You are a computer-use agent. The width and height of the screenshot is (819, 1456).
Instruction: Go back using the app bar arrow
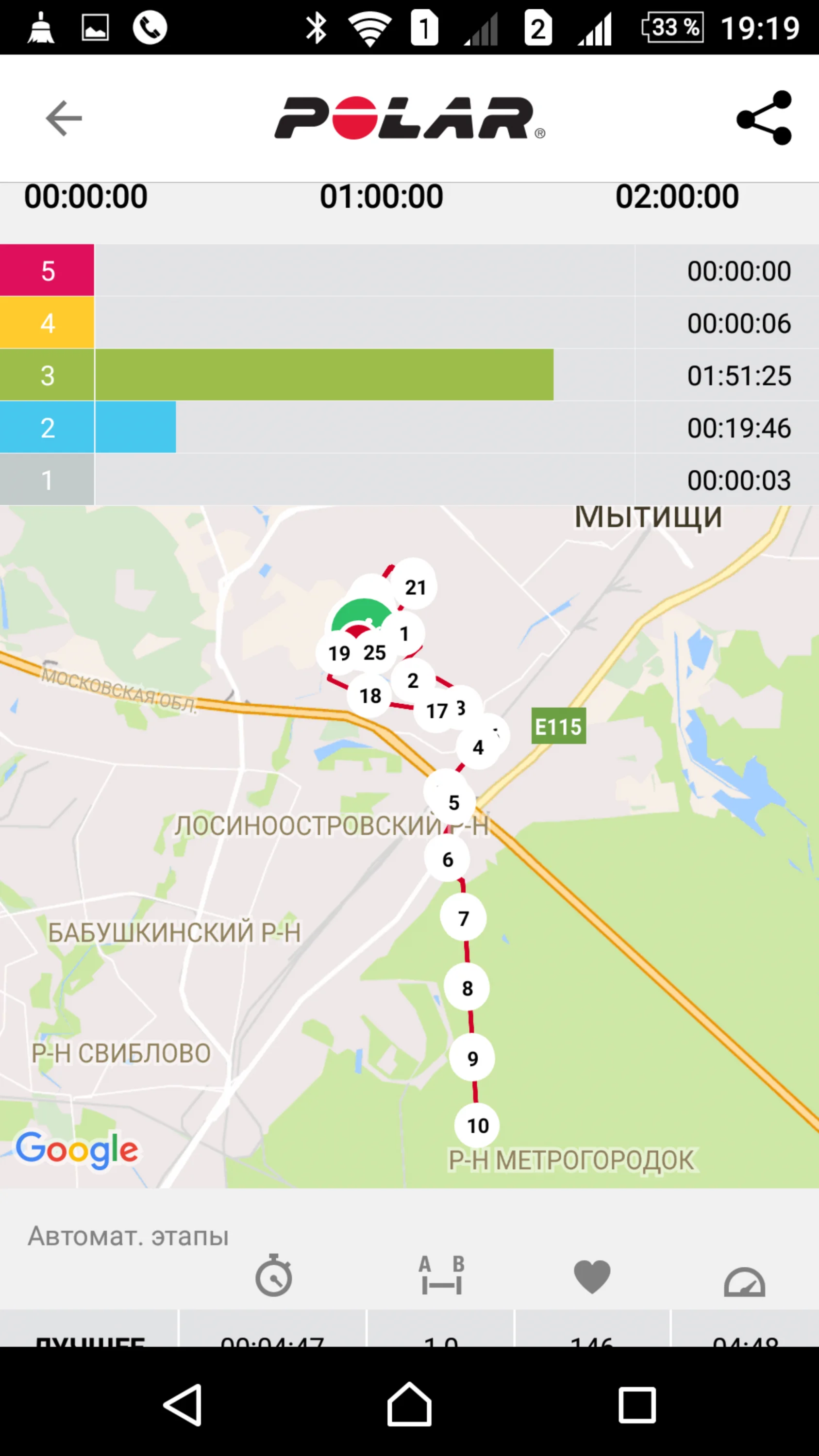pos(63,118)
